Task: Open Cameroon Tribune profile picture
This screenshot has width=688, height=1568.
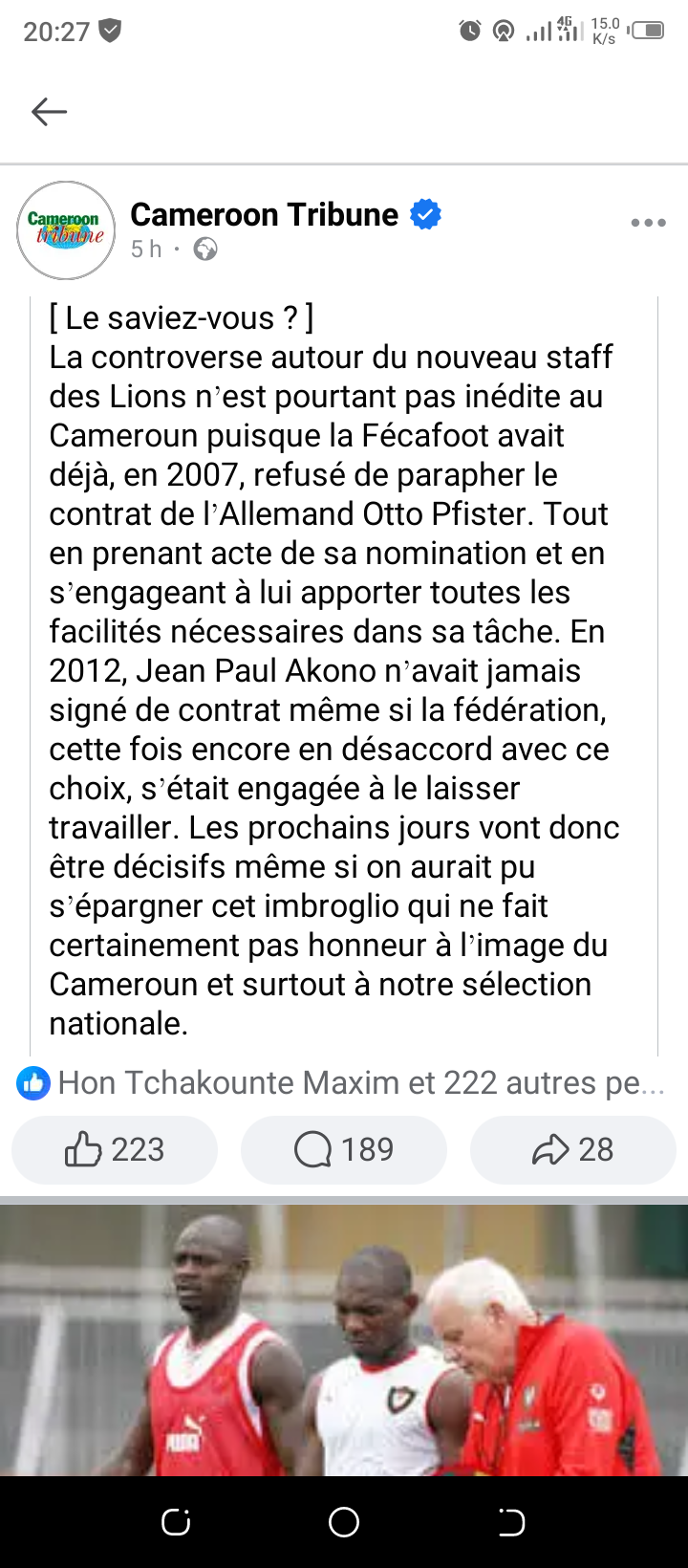Action: [66, 230]
